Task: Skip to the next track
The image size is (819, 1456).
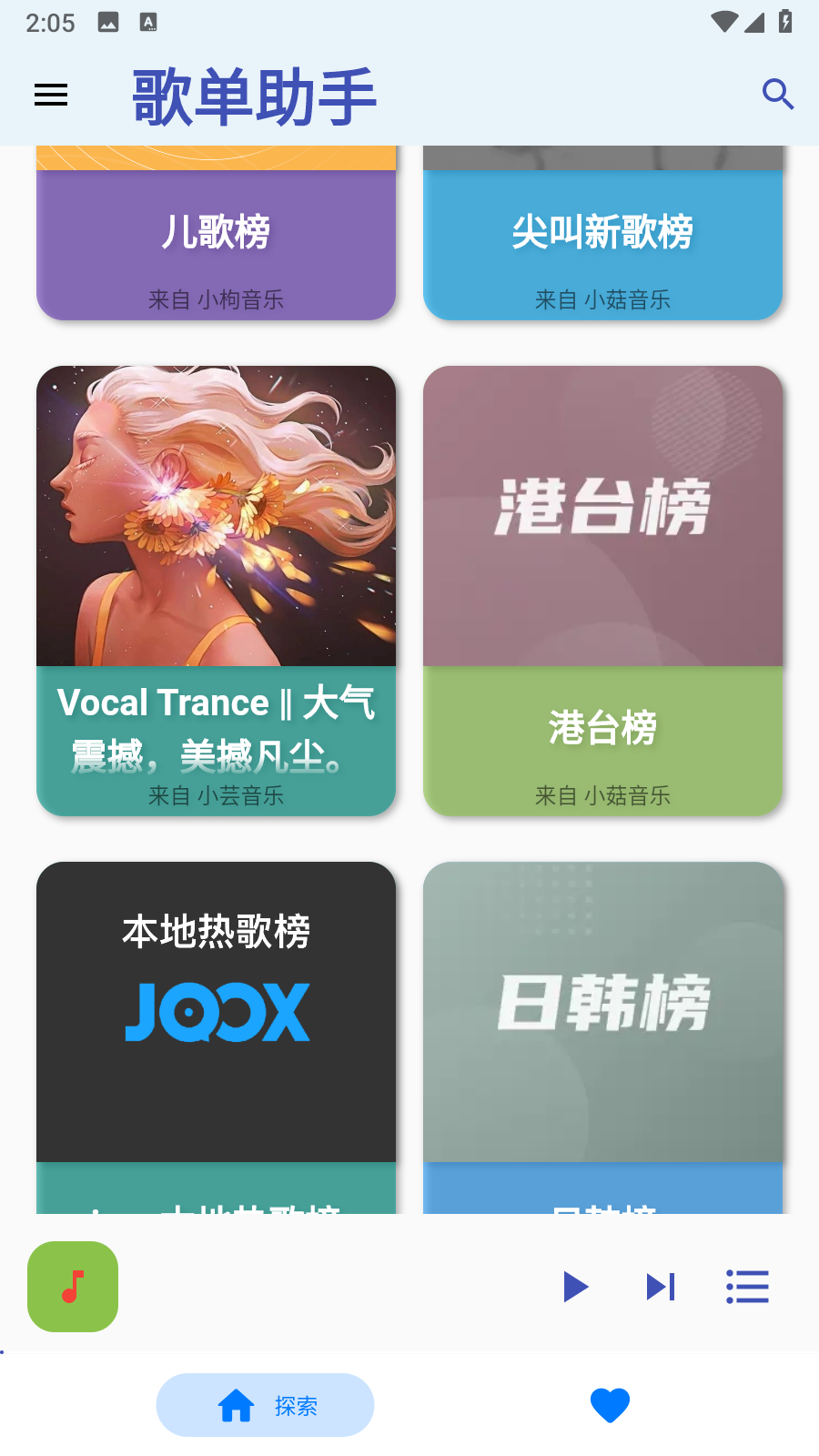Action: 661,1287
